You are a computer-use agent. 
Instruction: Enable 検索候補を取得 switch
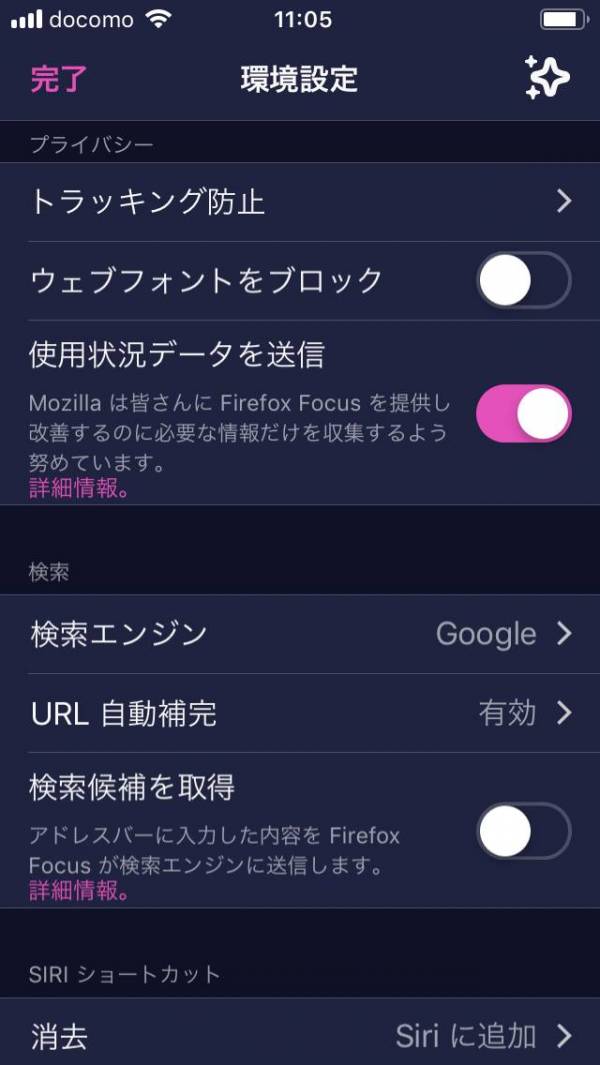[x=523, y=831]
